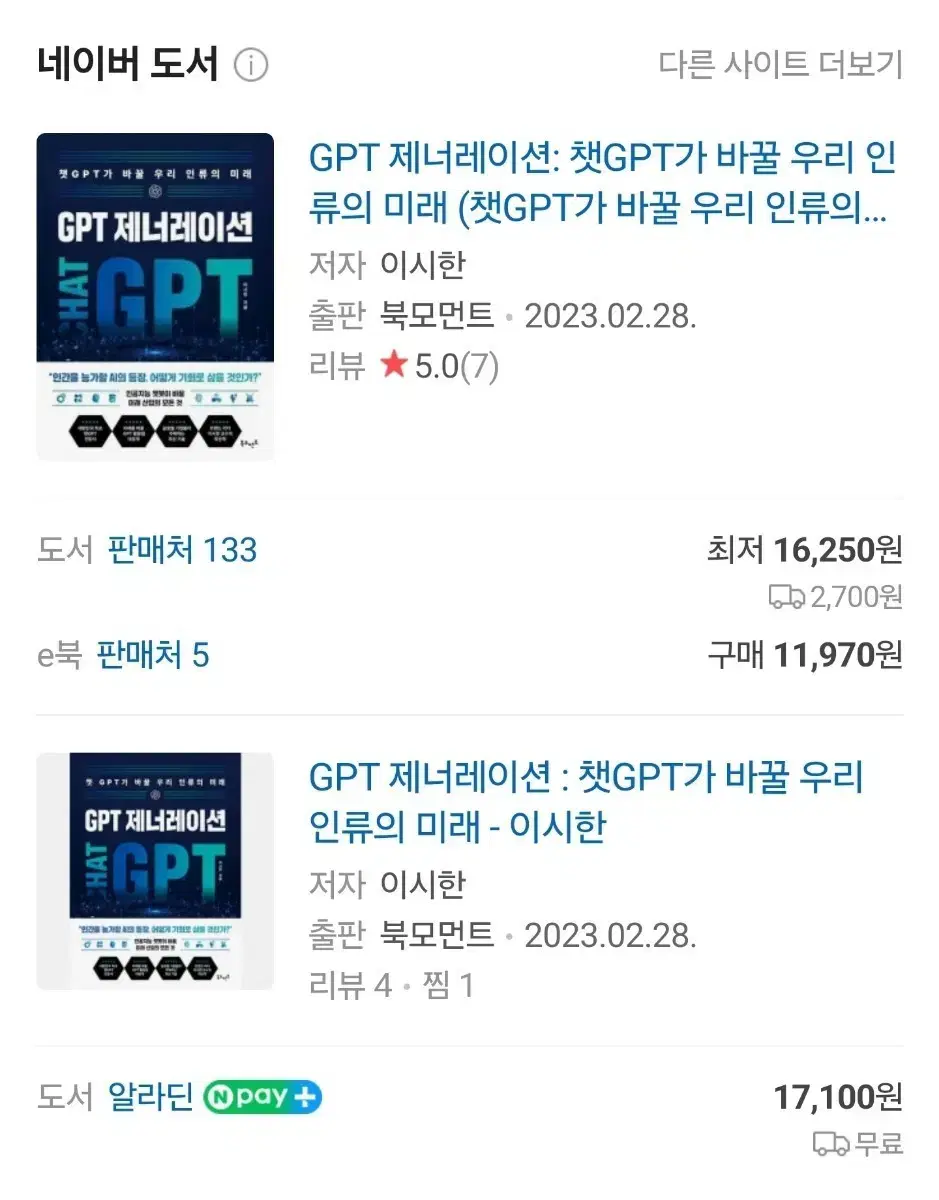Click the info icon next to 네이버 도서
Viewport: 939px width, 1200px height.
pos(253,65)
